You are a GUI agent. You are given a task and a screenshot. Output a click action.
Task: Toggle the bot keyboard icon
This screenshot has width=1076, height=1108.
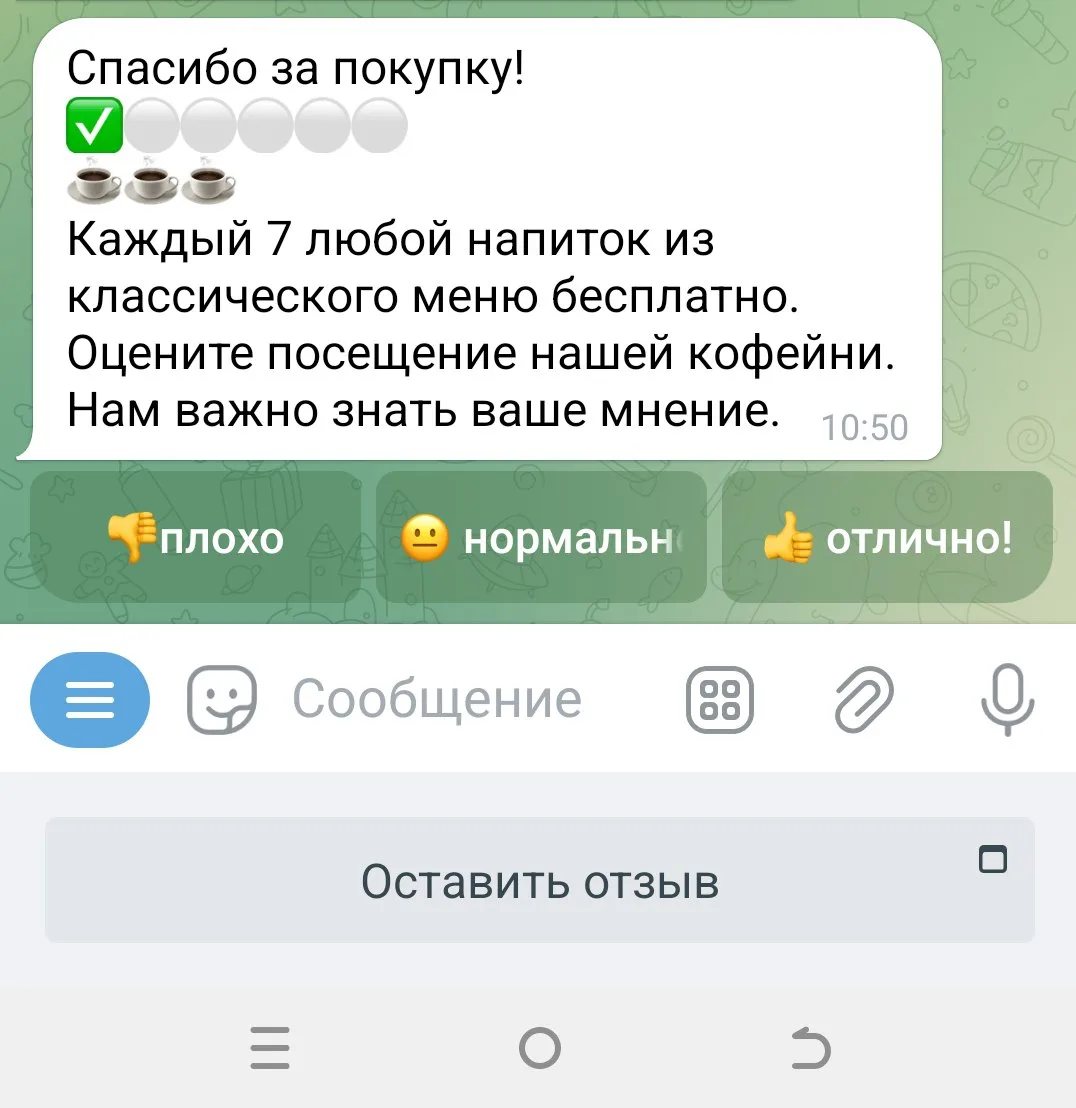click(720, 700)
